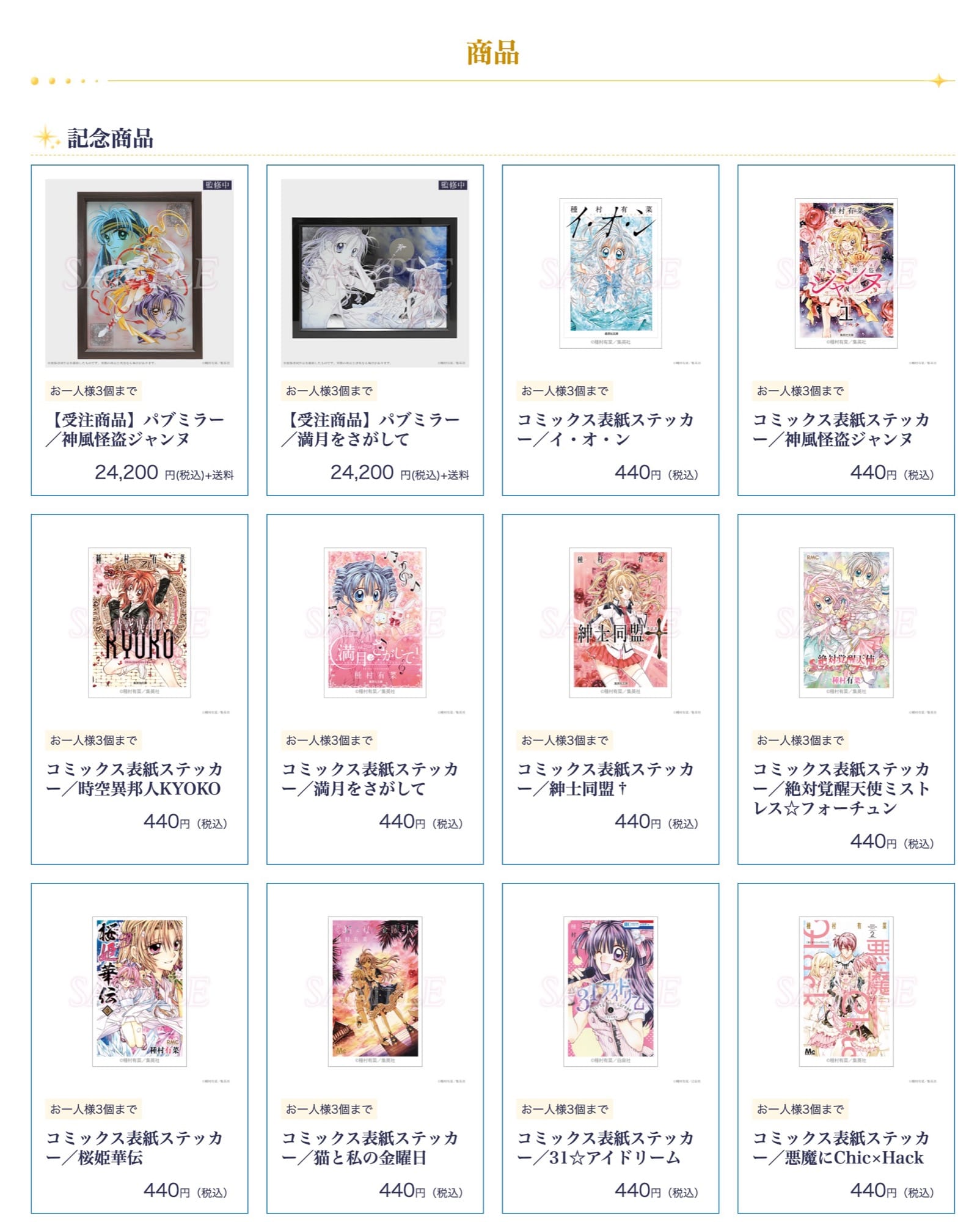
Task: Open the 紳士同盟† sticker product
Action: tap(610, 689)
